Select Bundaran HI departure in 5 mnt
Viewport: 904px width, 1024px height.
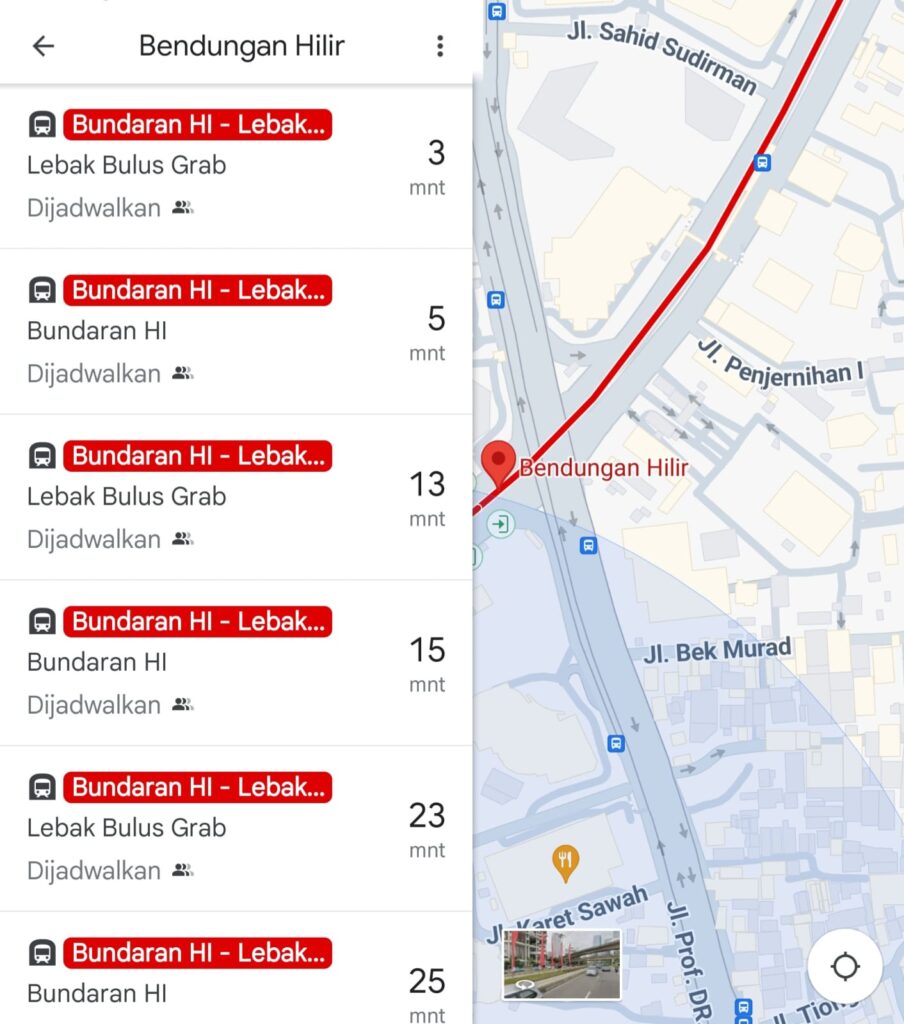click(236, 332)
